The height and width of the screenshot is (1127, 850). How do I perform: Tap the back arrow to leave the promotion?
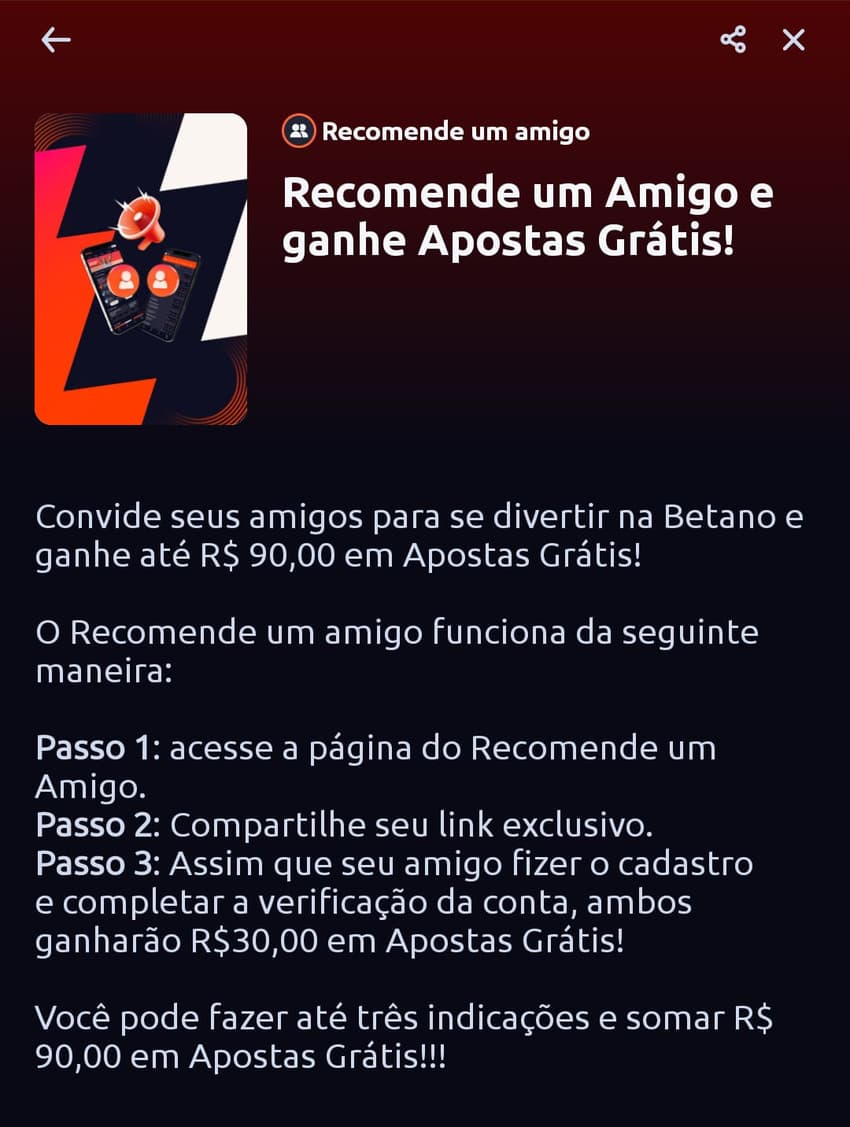click(56, 40)
